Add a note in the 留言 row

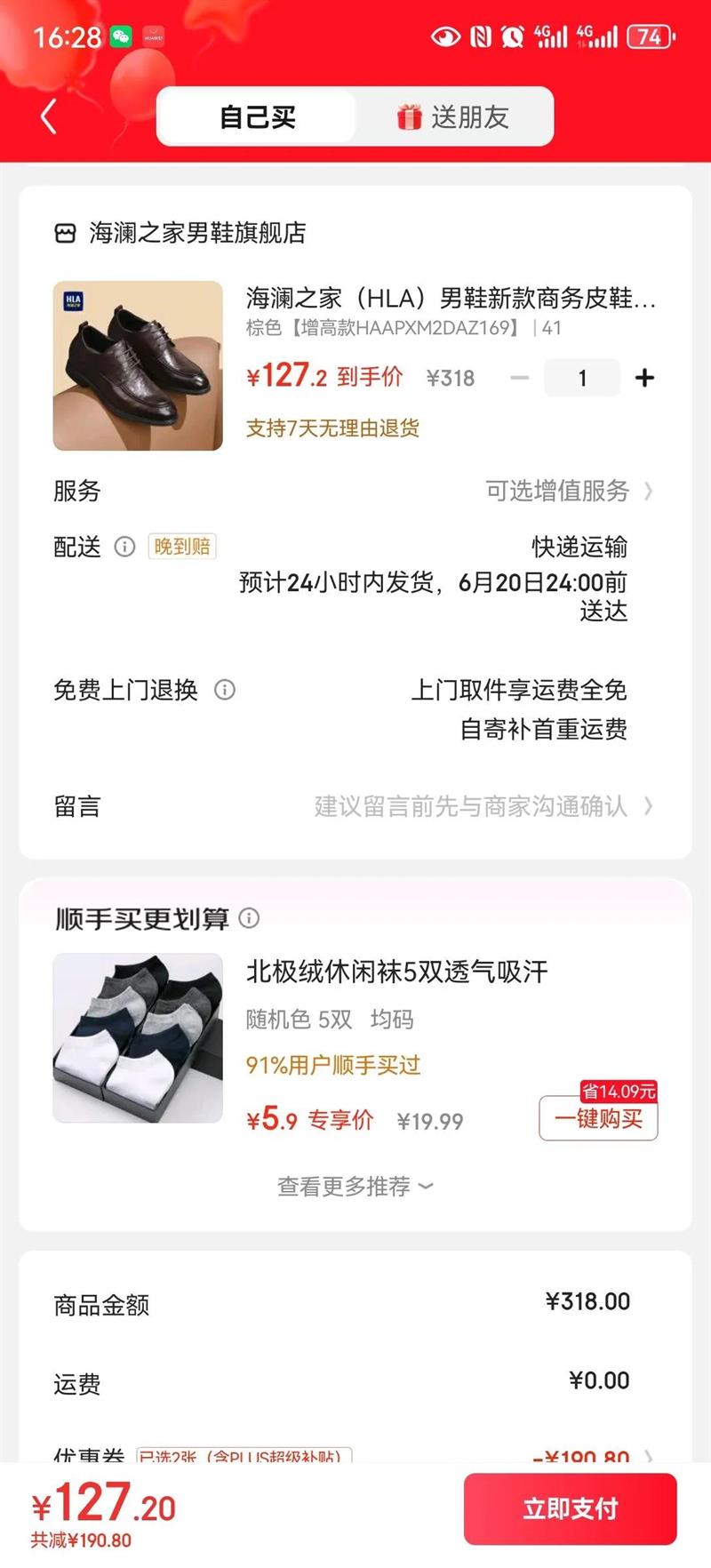(x=471, y=806)
